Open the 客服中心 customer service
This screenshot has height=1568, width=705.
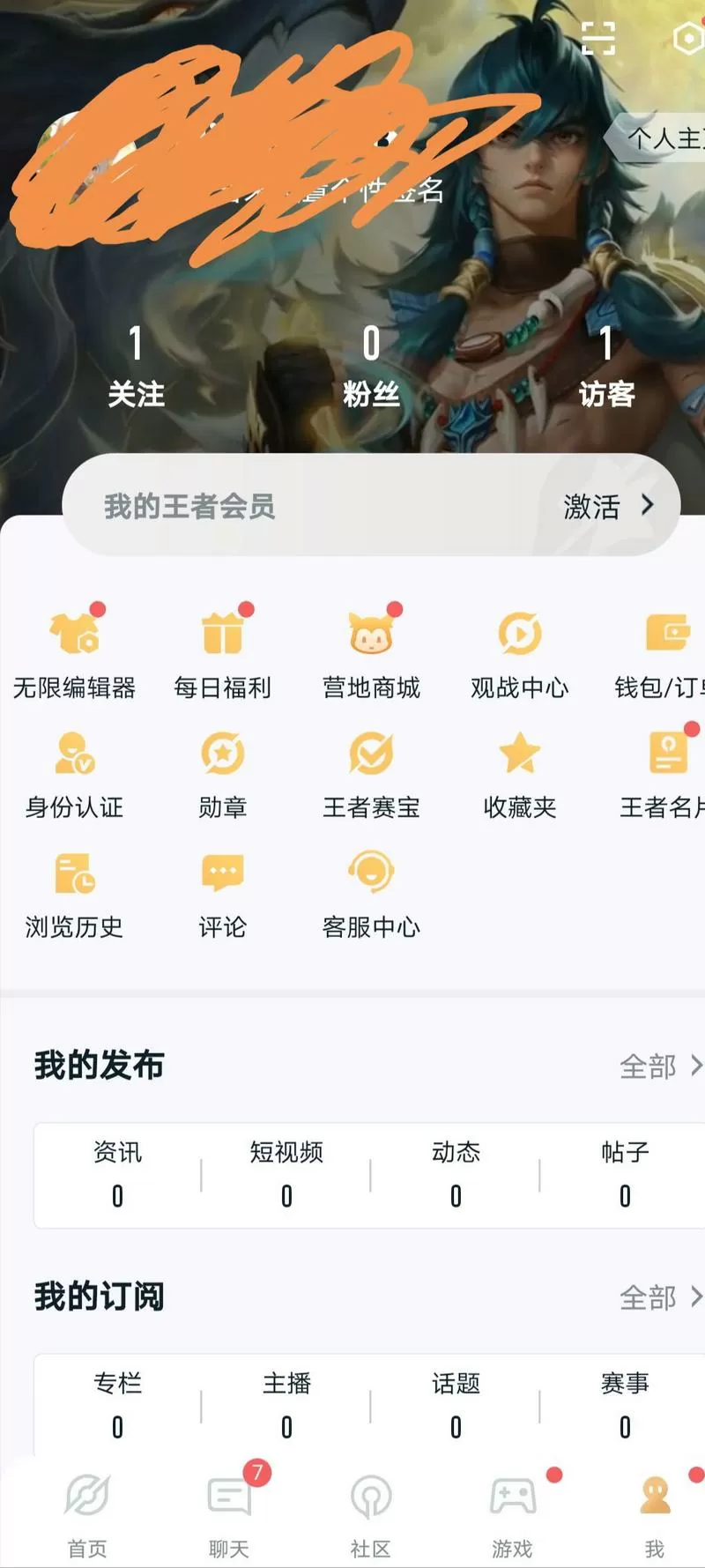[x=371, y=892]
